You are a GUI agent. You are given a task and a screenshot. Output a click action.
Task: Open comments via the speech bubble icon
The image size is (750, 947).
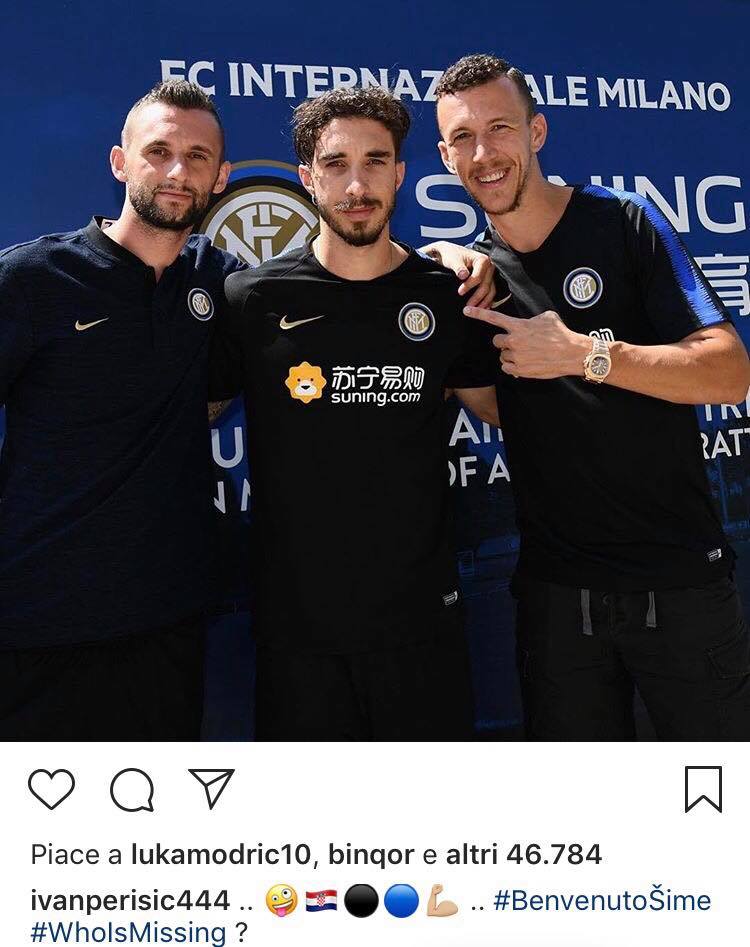[132, 791]
